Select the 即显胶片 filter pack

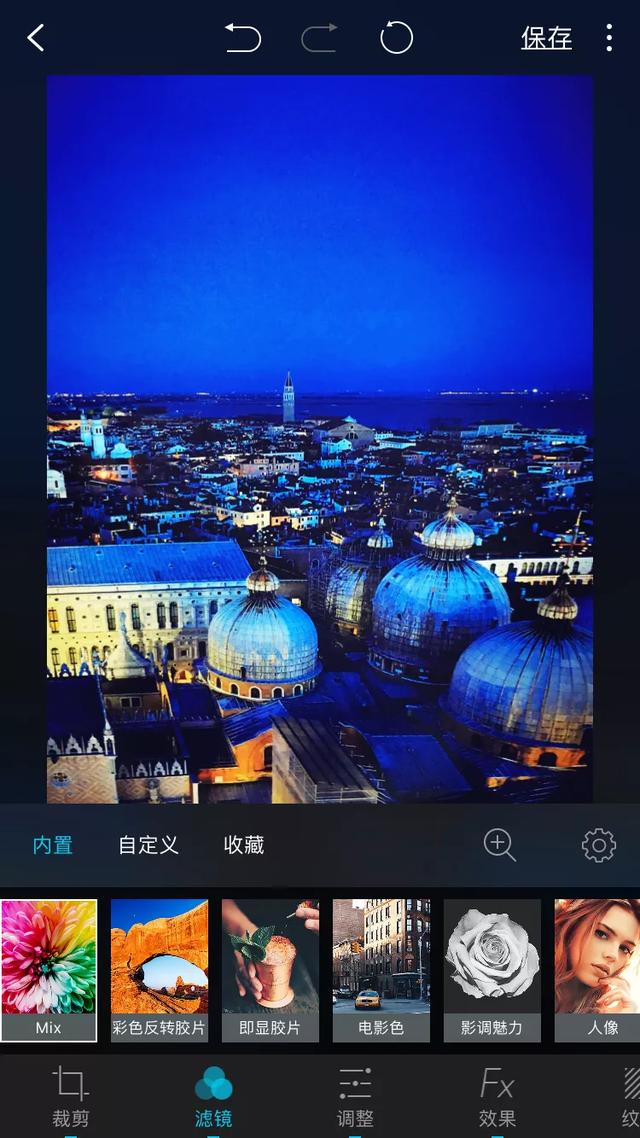tap(271, 970)
